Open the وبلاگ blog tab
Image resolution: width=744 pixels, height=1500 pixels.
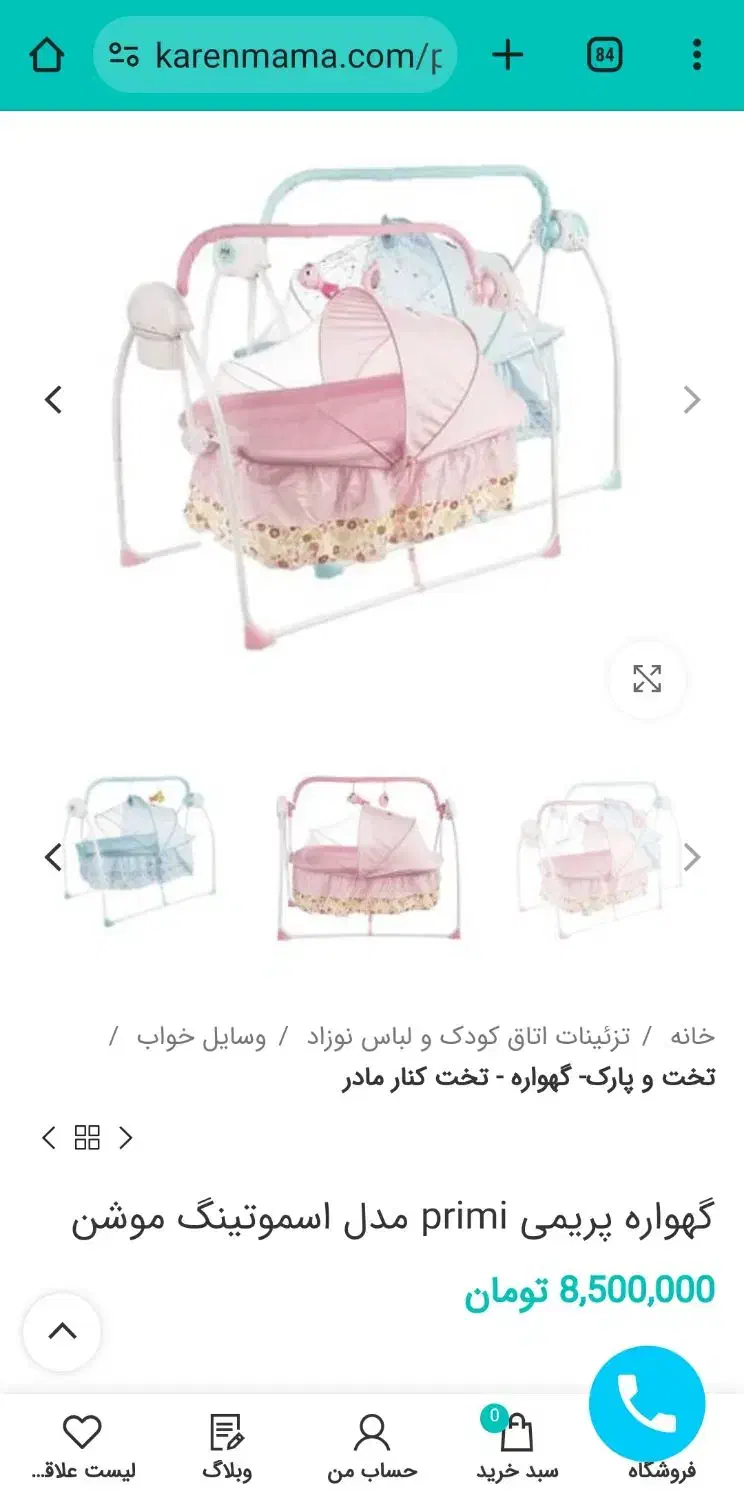(227, 1447)
